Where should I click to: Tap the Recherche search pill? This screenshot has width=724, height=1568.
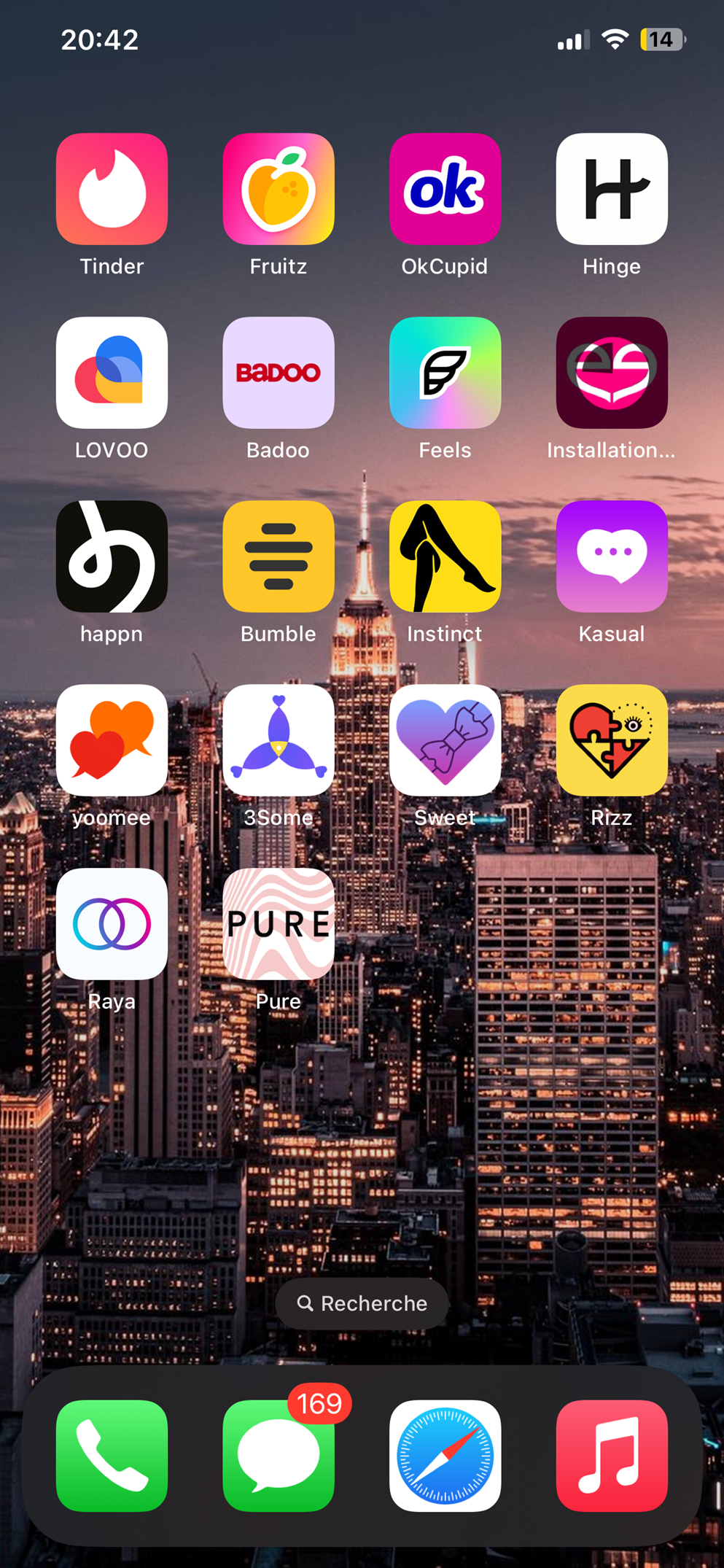pyautogui.click(x=362, y=1303)
